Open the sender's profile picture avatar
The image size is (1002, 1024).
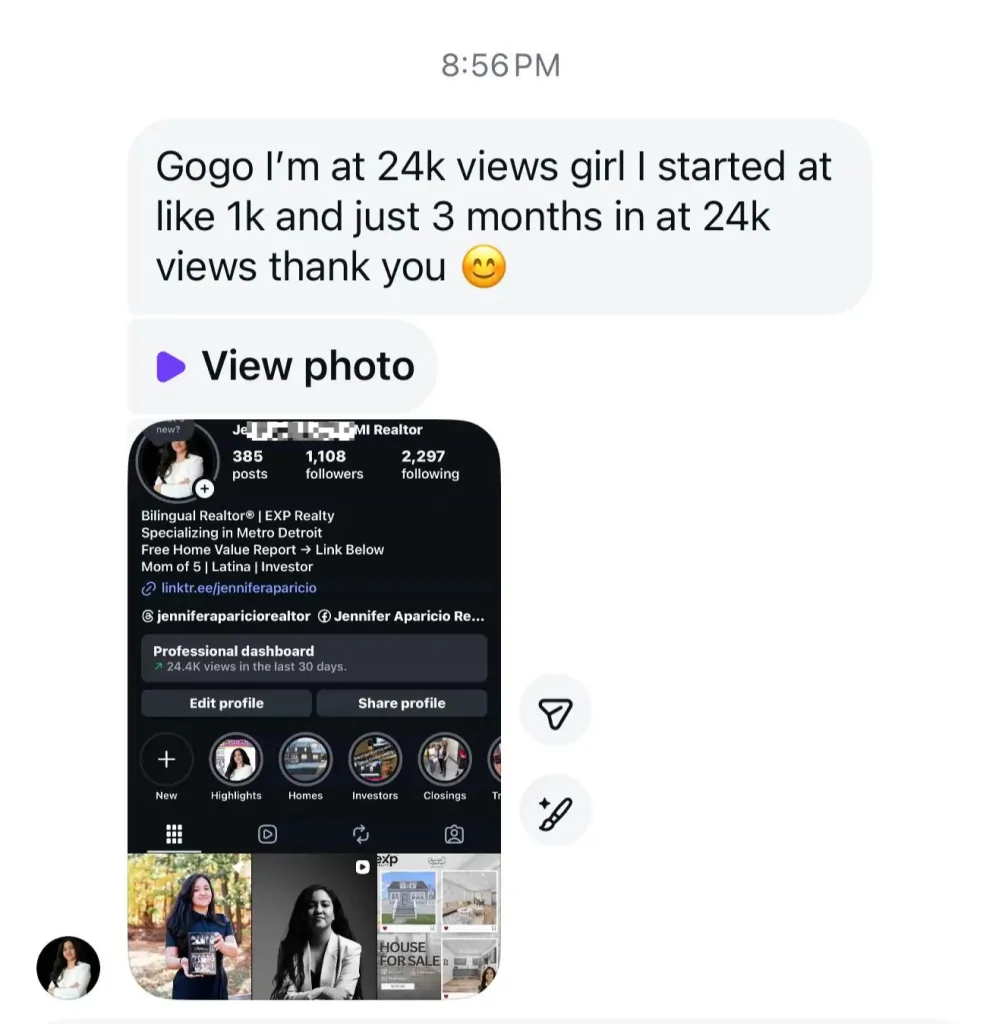click(x=68, y=967)
